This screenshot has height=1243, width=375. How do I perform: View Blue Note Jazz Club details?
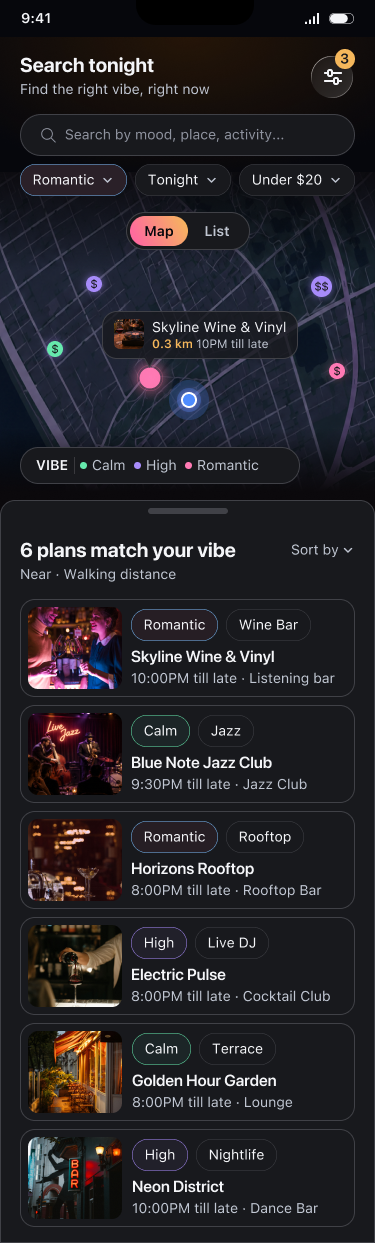click(187, 754)
